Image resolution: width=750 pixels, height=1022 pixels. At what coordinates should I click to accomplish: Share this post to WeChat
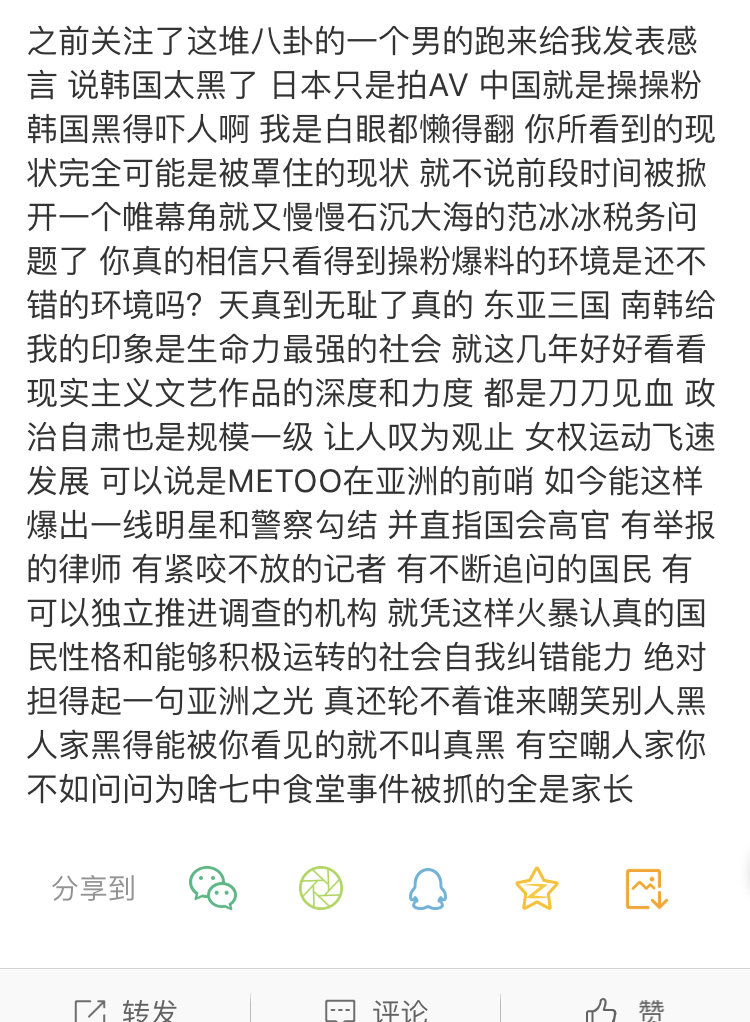[x=213, y=887]
